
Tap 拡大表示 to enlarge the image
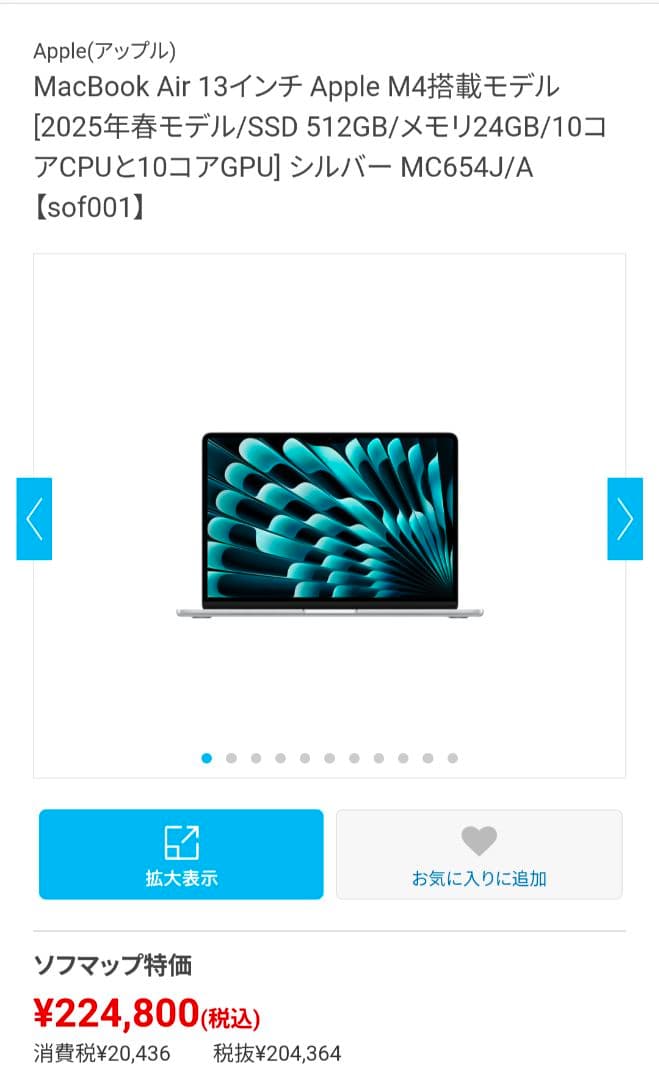click(x=181, y=855)
